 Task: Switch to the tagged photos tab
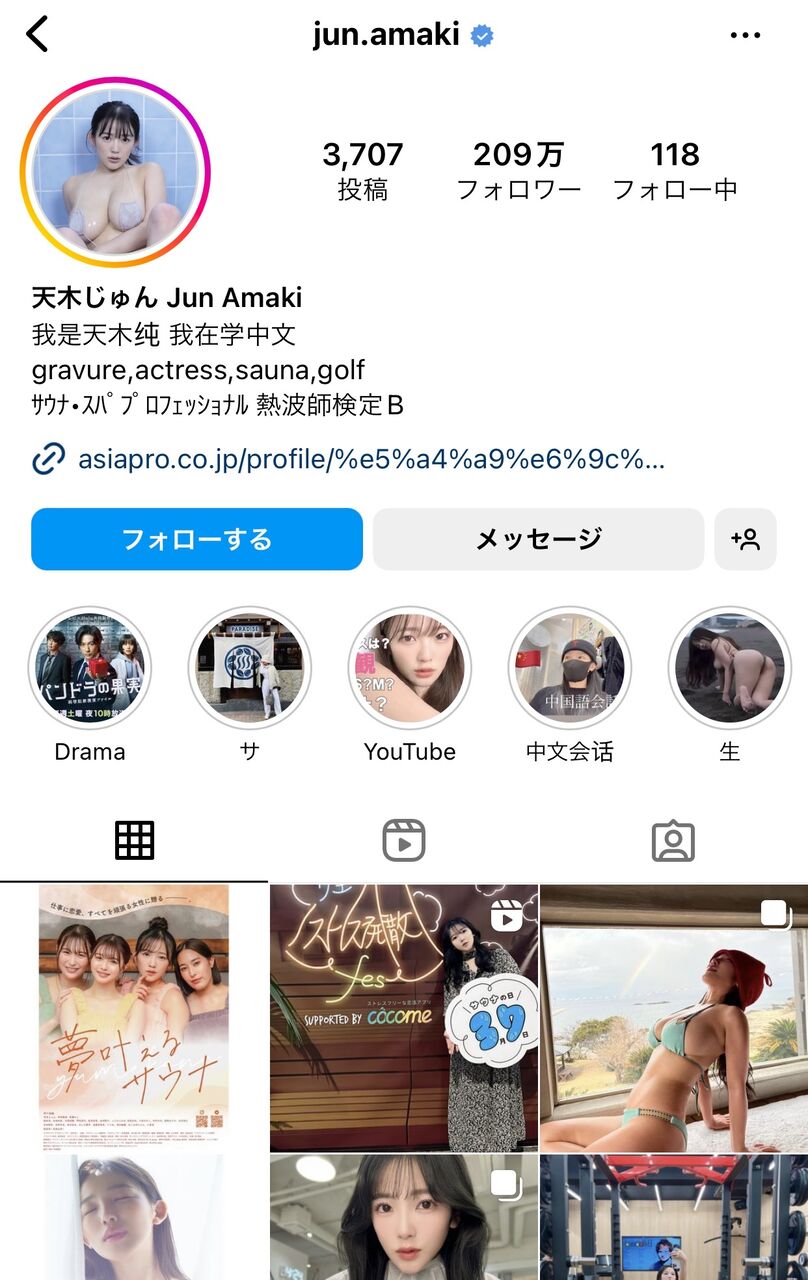(x=673, y=841)
